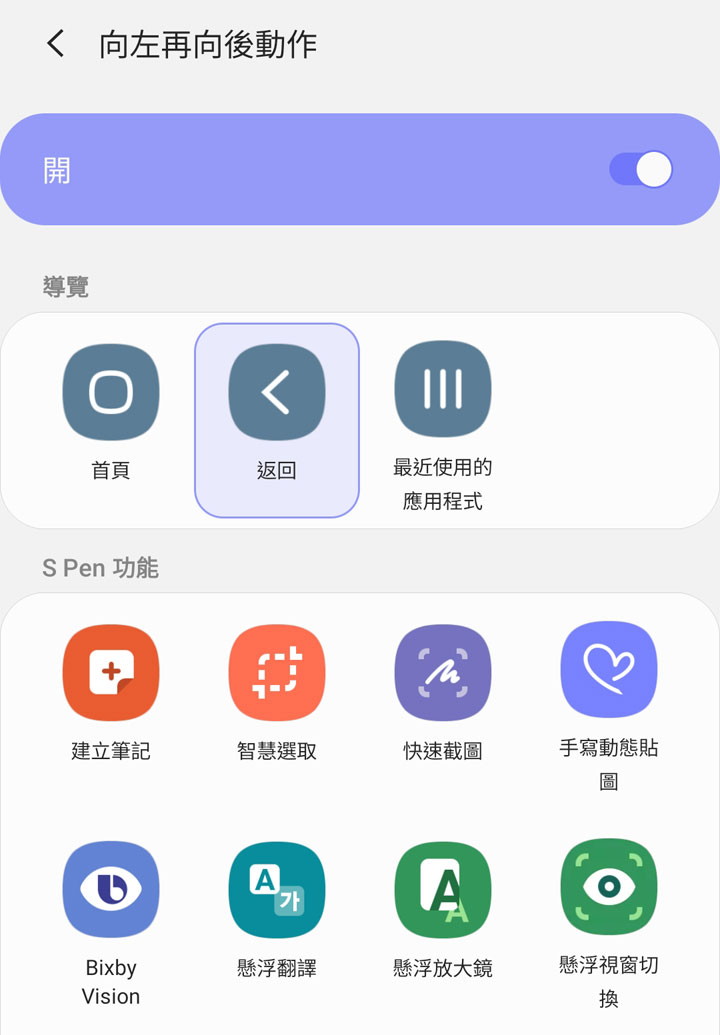The width and height of the screenshot is (720, 1035).
Task: Tap the 懸浮放大鏡 (Magnify) icon
Action: tap(443, 888)
